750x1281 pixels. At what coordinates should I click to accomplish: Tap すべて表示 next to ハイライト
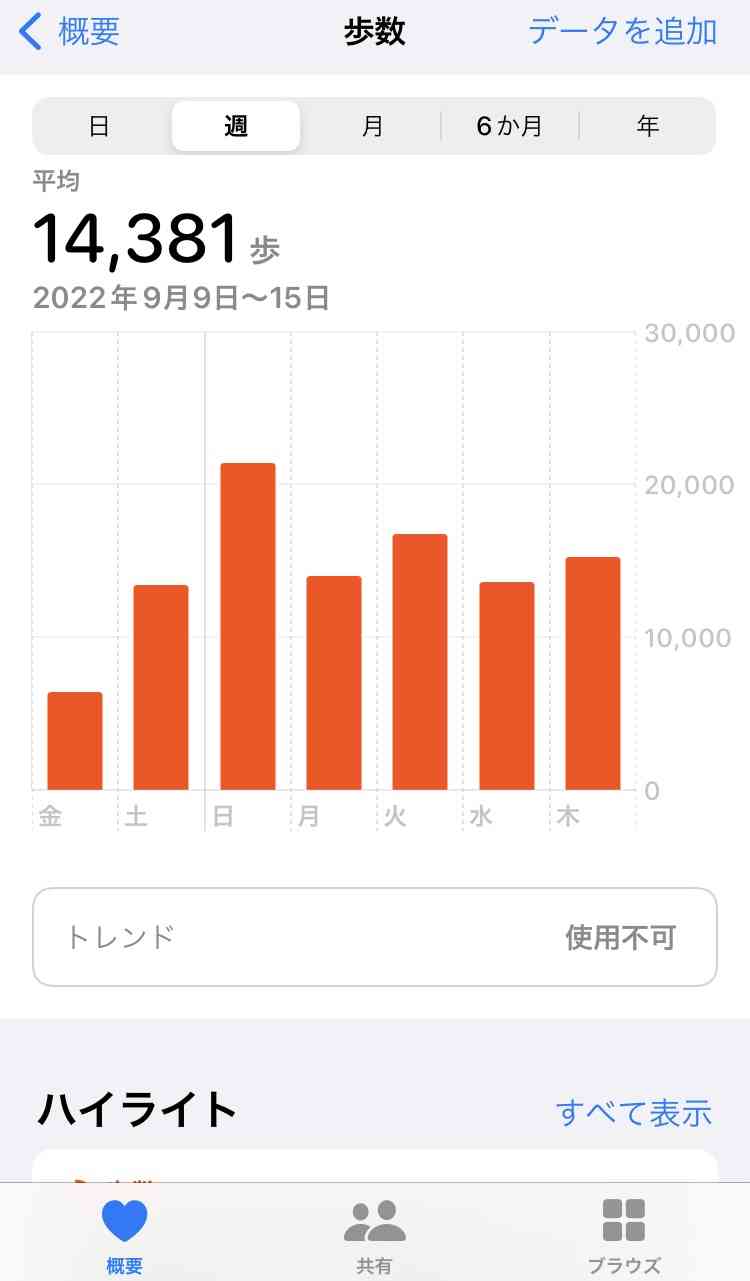click(x=634, y=1112)
